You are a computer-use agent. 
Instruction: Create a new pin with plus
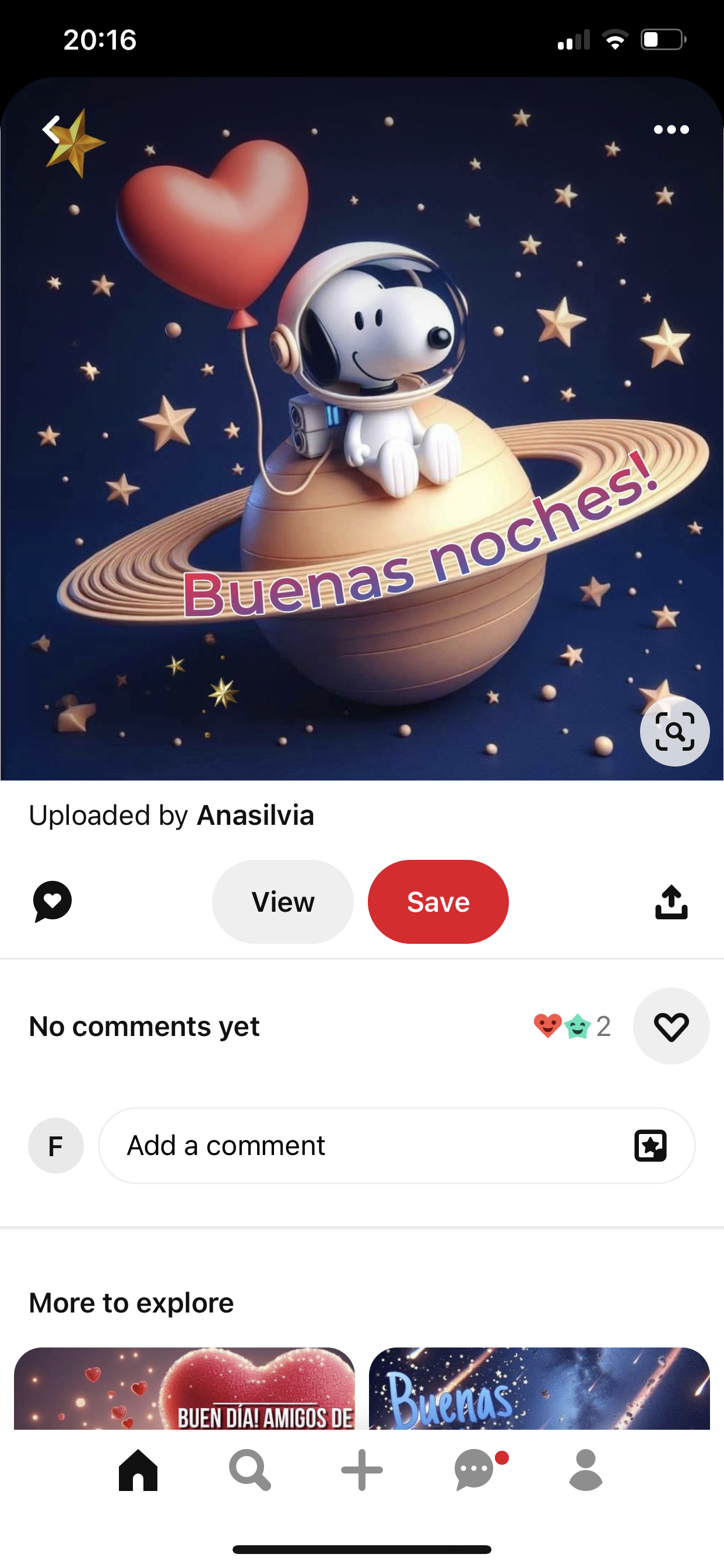tap(362, 1470)
